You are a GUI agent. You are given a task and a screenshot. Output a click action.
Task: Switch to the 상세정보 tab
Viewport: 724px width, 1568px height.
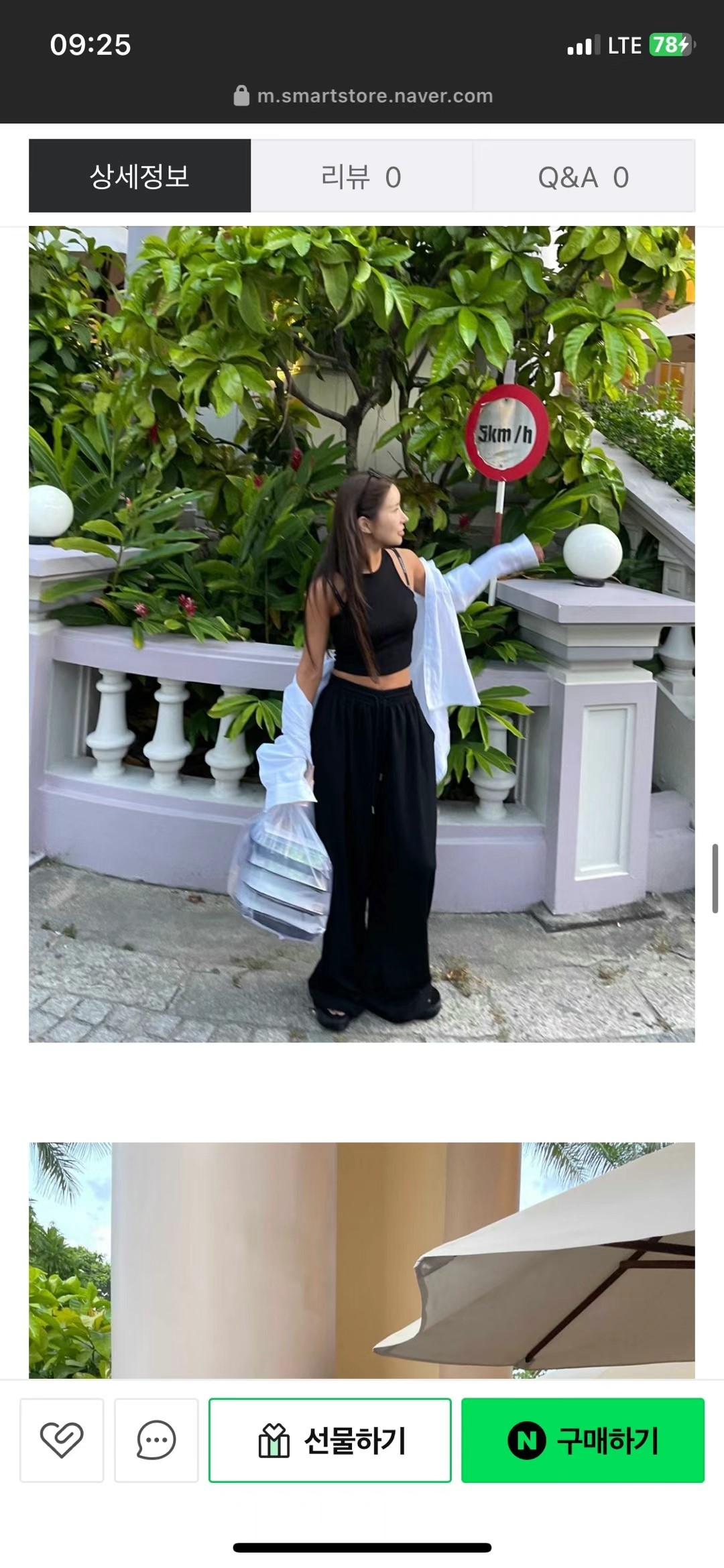click(x=139, y=176)
